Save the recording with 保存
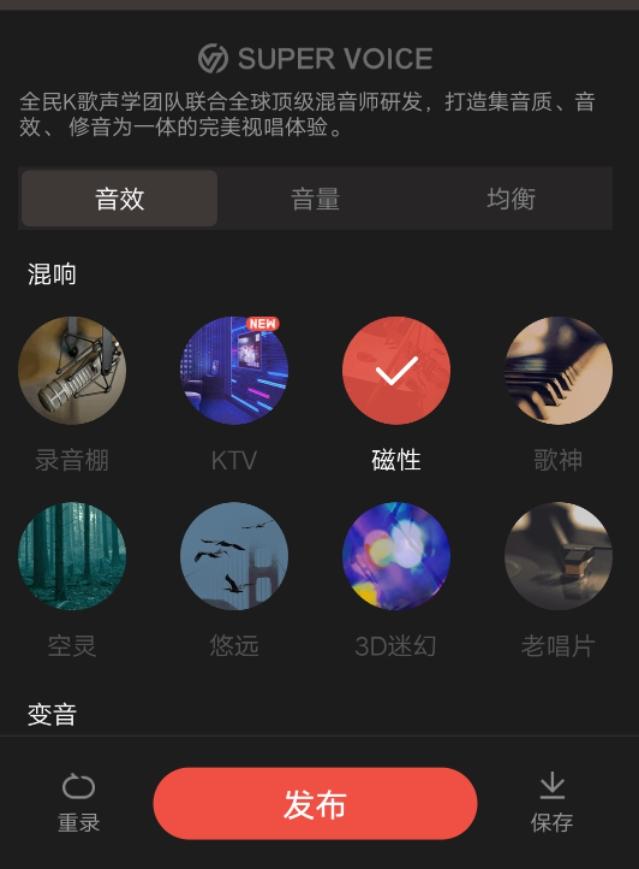 pos(552,802)
